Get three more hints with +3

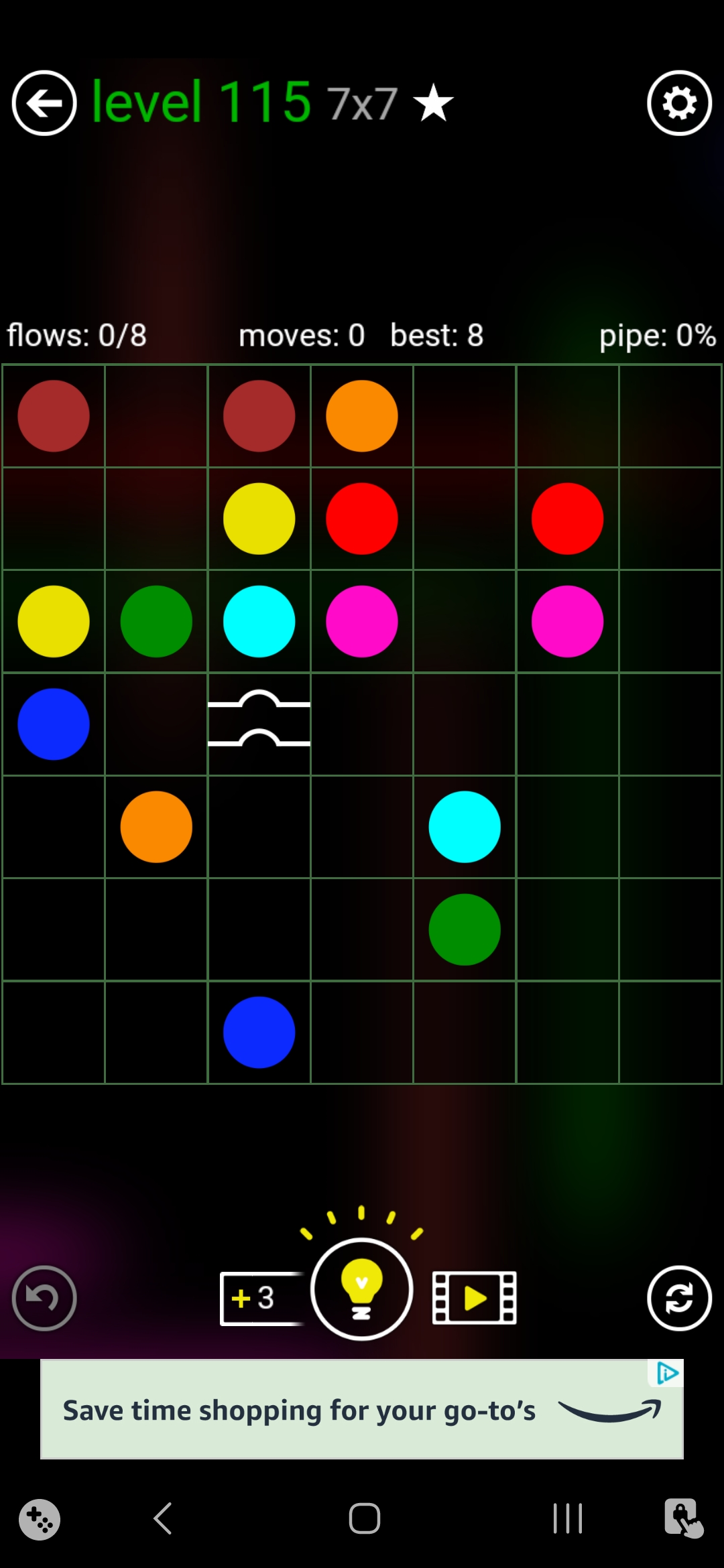click(x=259, y=1298)
